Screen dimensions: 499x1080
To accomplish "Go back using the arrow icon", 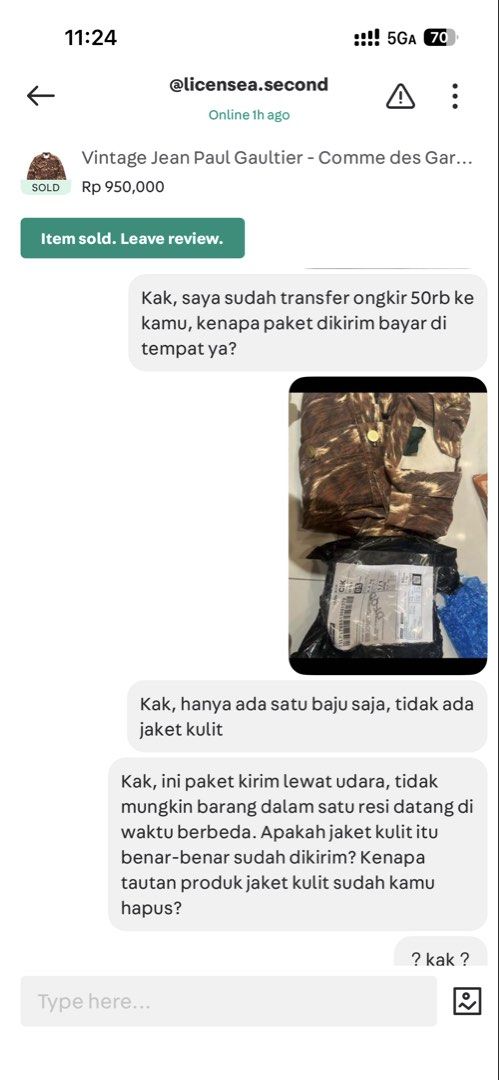I will pyautogui.click(x=41, y=96).
